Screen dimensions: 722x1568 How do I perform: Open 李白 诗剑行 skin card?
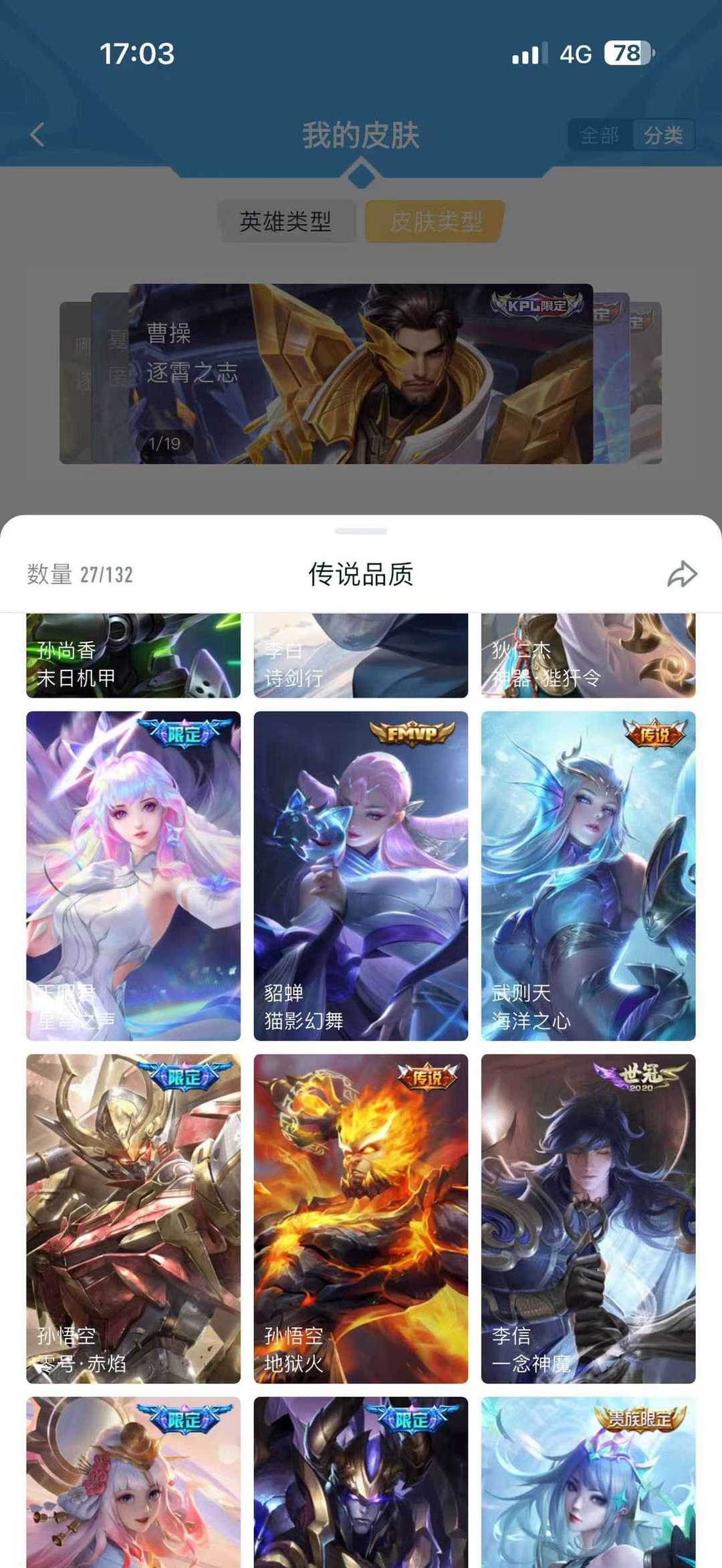tap(360, 656)
